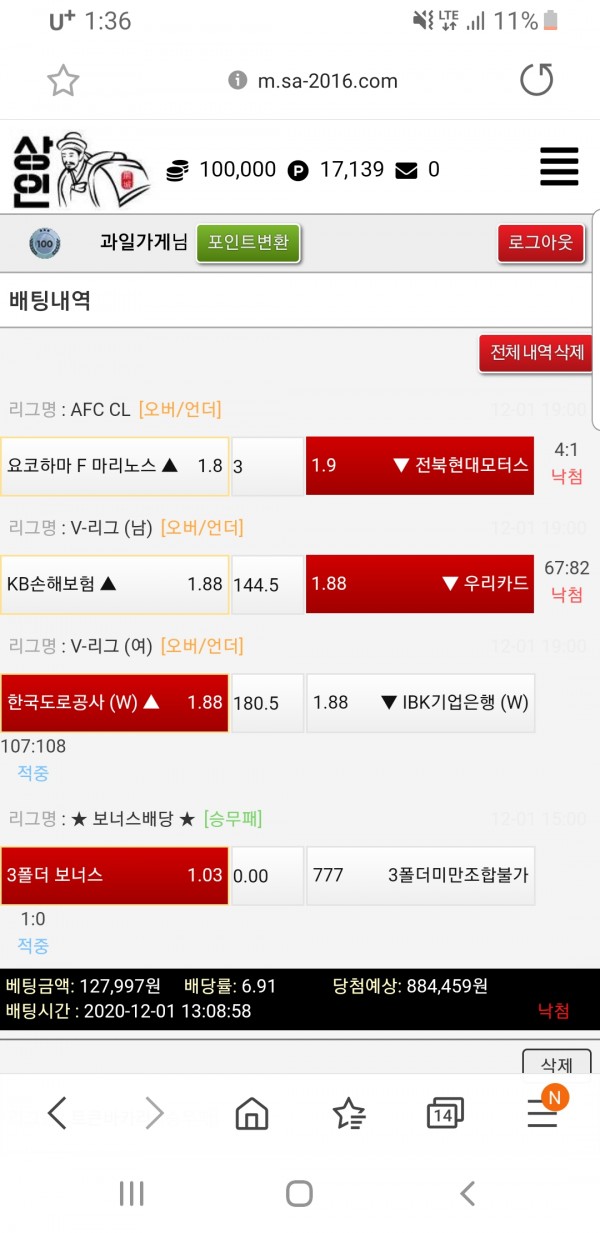The height and width of the screenshot is (1233, 600).
Task: Delete all history with 전체내역삭제
Action: [x=536, y=353]
